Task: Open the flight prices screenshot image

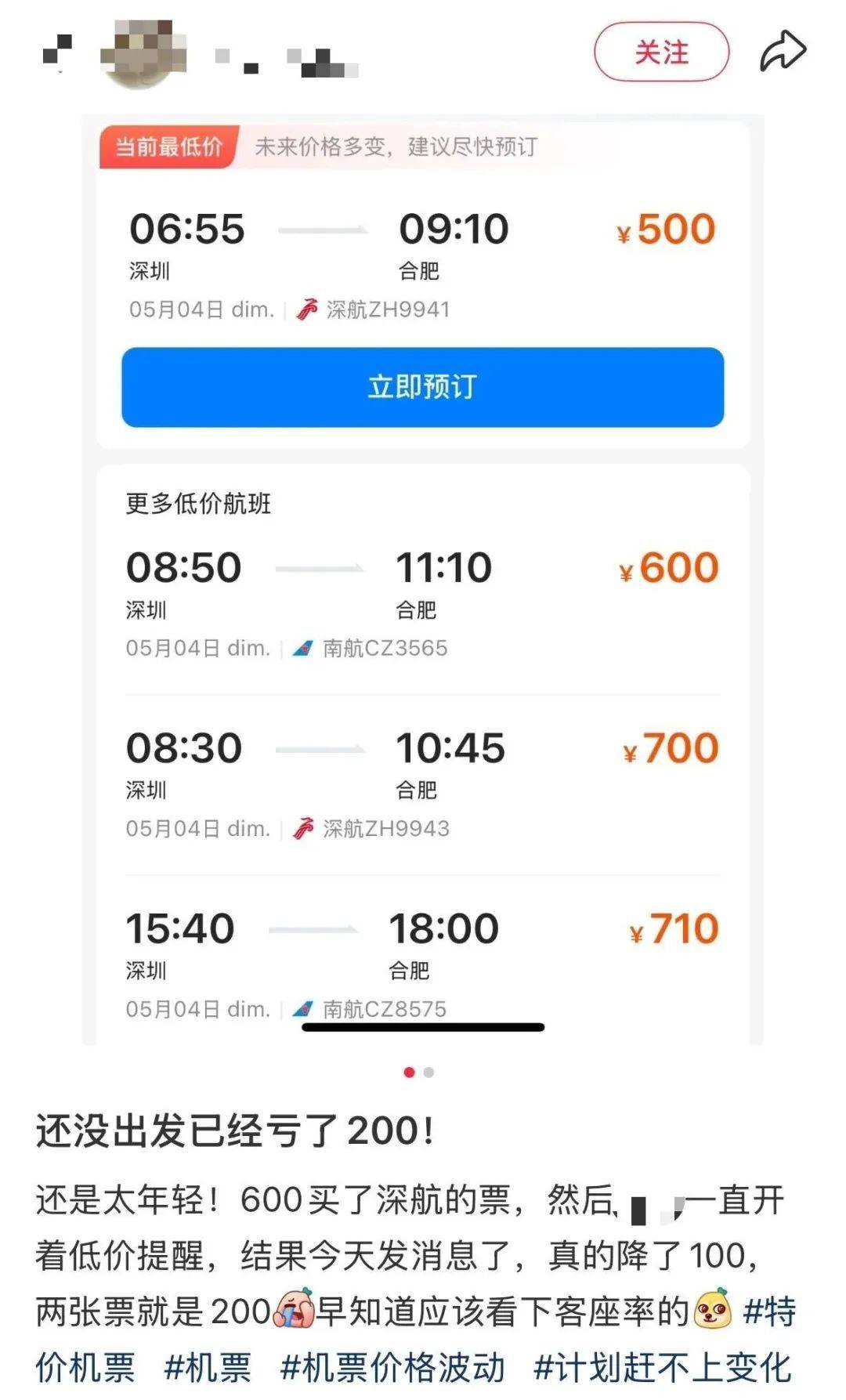Action: [423, 580]
